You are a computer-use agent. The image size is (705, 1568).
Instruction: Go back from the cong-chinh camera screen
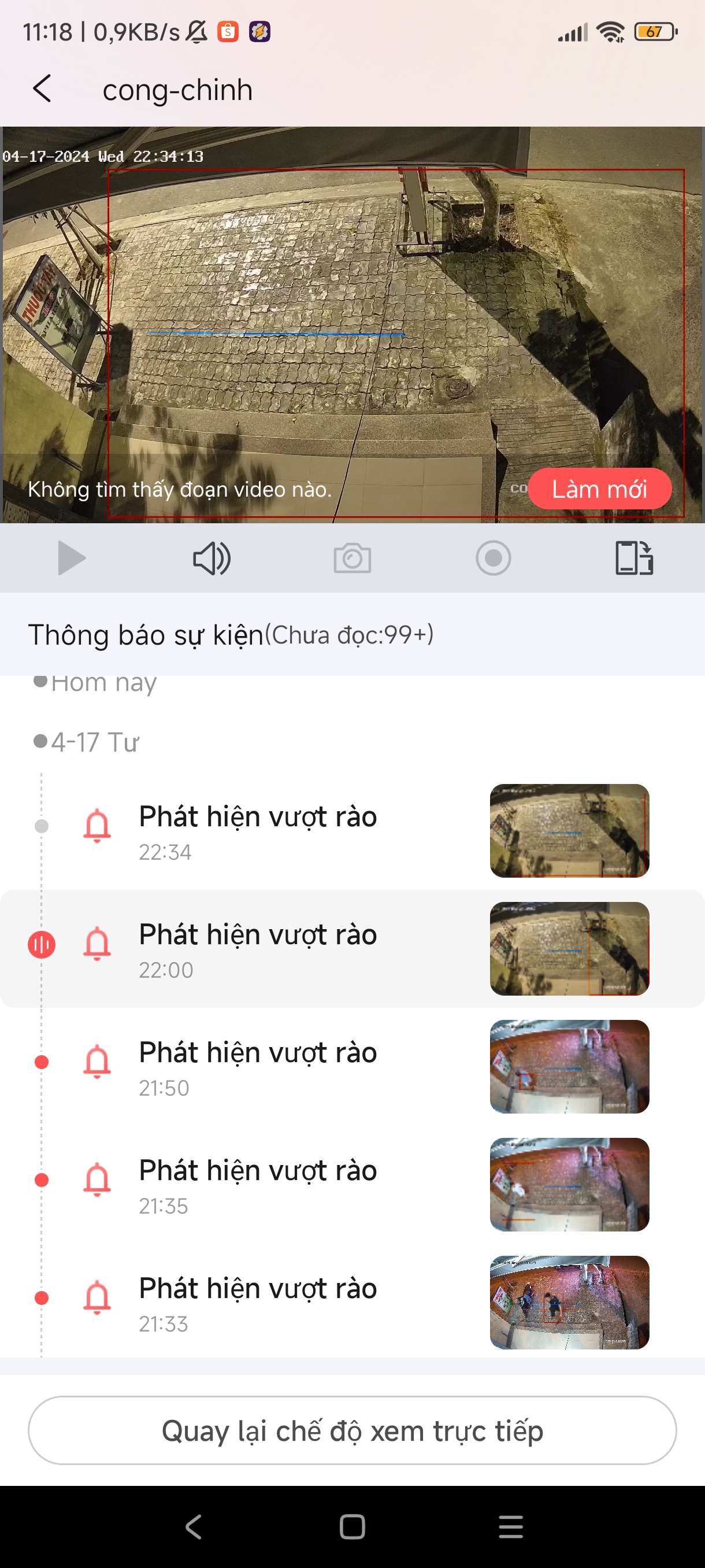tap(42, 89)
